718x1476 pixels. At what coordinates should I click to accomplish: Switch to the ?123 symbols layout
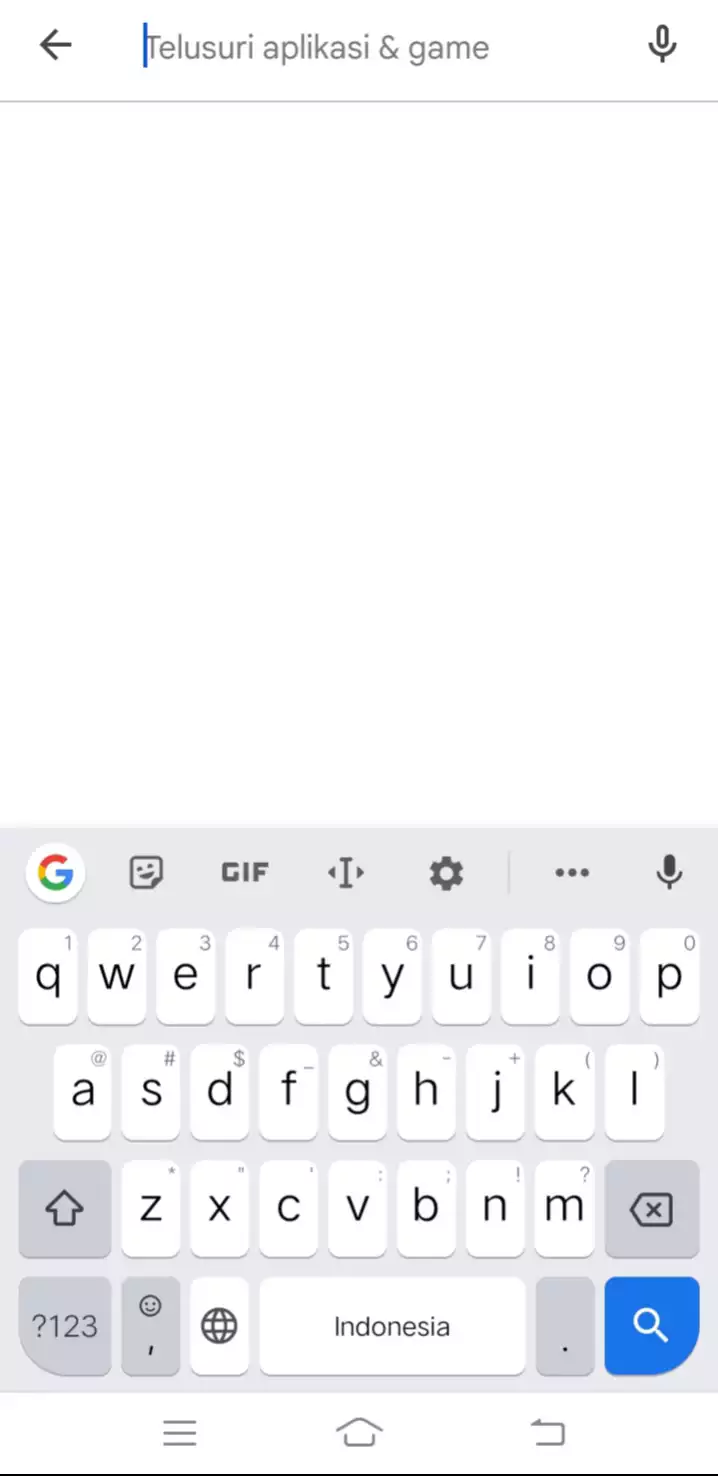pos(65,1326)
